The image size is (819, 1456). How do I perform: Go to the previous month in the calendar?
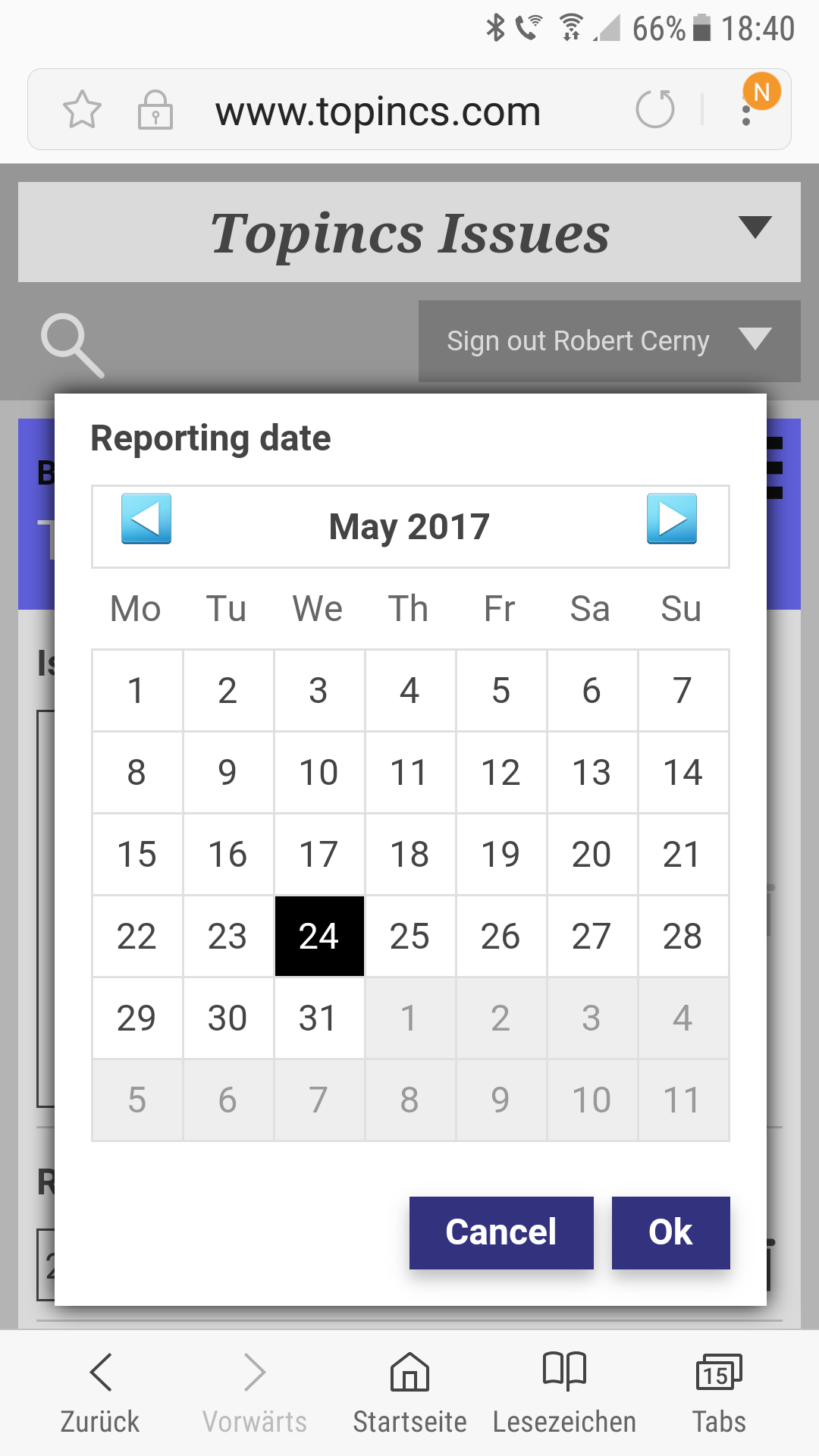tap(146, 519)
